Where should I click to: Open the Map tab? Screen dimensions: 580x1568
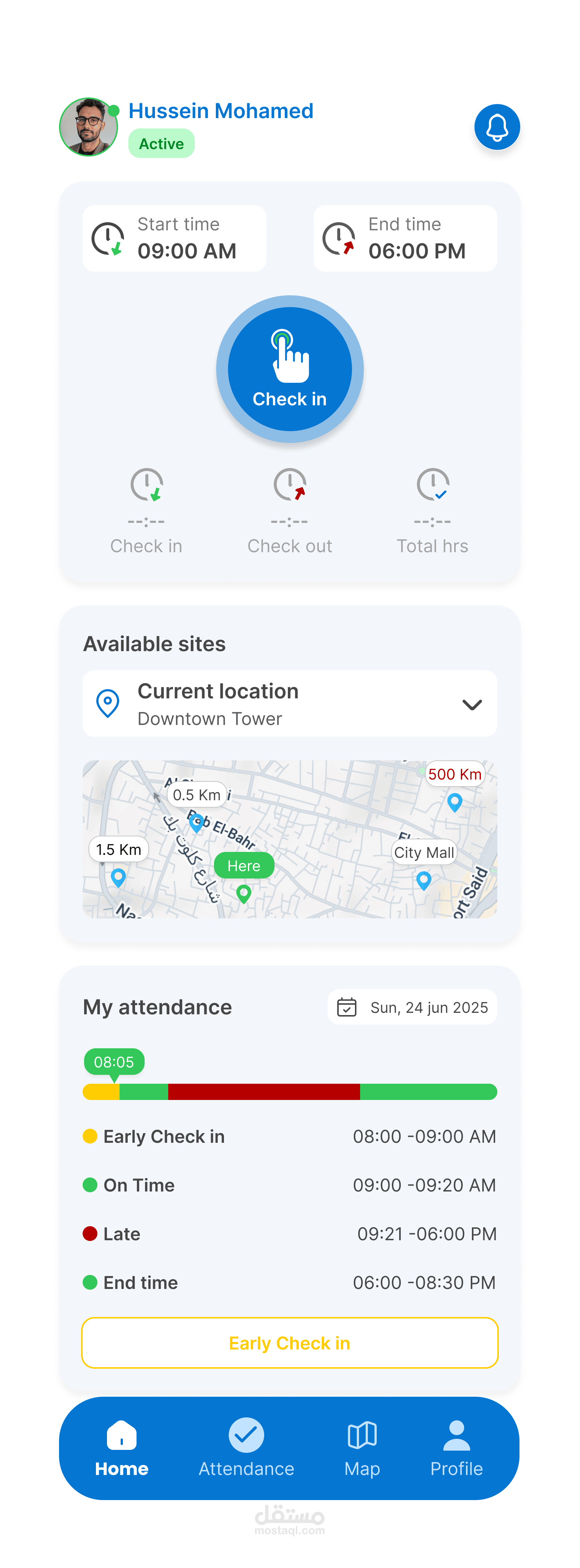coord(362,1449)
